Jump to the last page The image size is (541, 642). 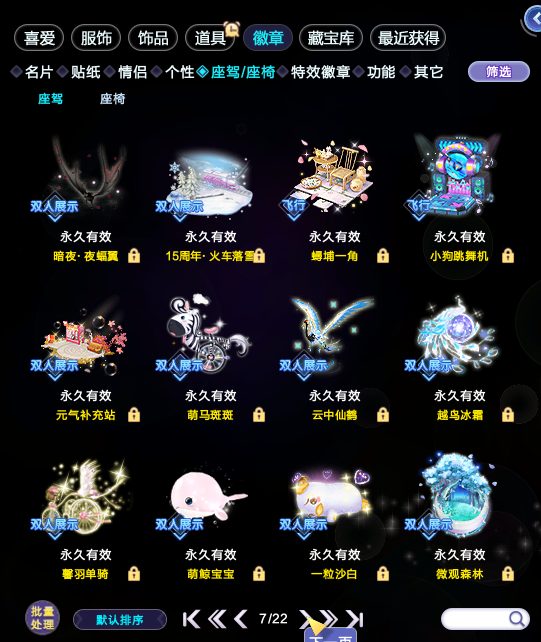(x=354, y=619)
